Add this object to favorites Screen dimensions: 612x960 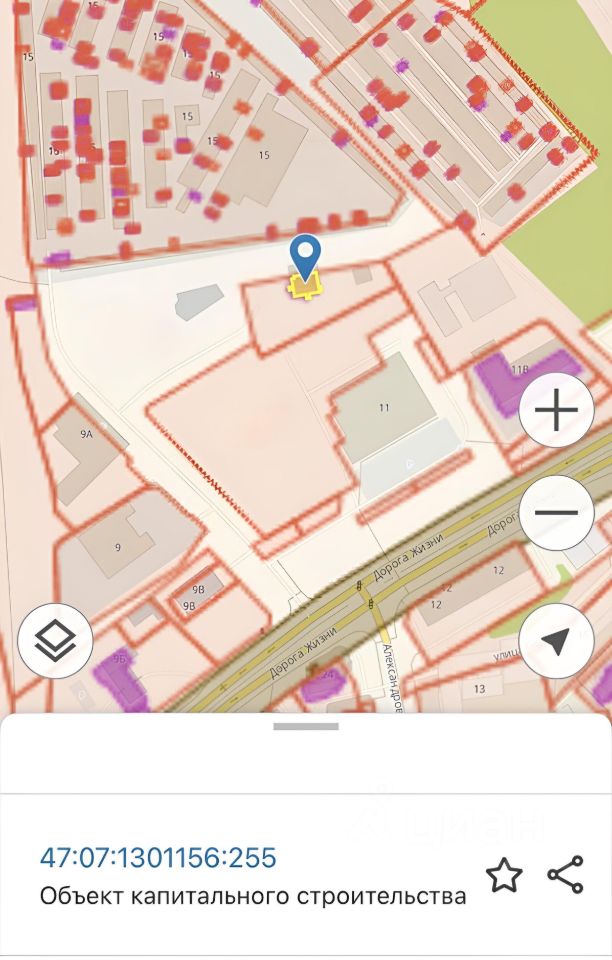[x=504, y=876]
